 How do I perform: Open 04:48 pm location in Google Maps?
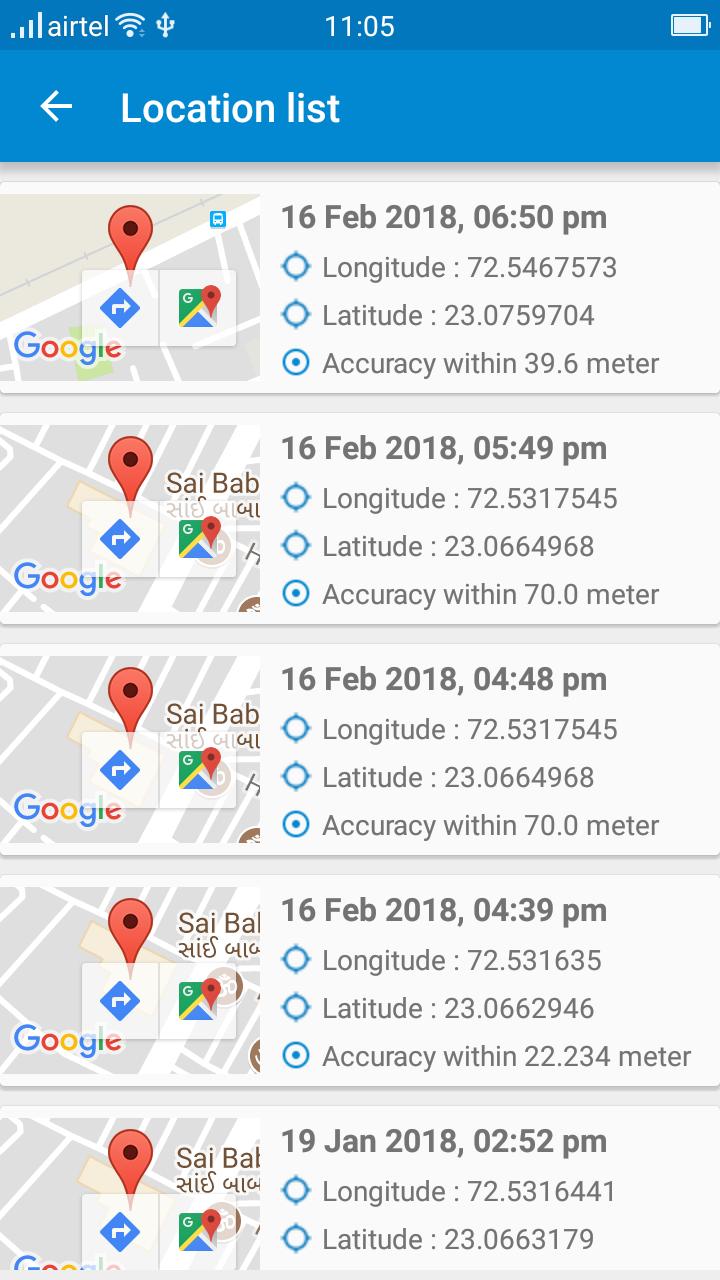pos(198,770)
